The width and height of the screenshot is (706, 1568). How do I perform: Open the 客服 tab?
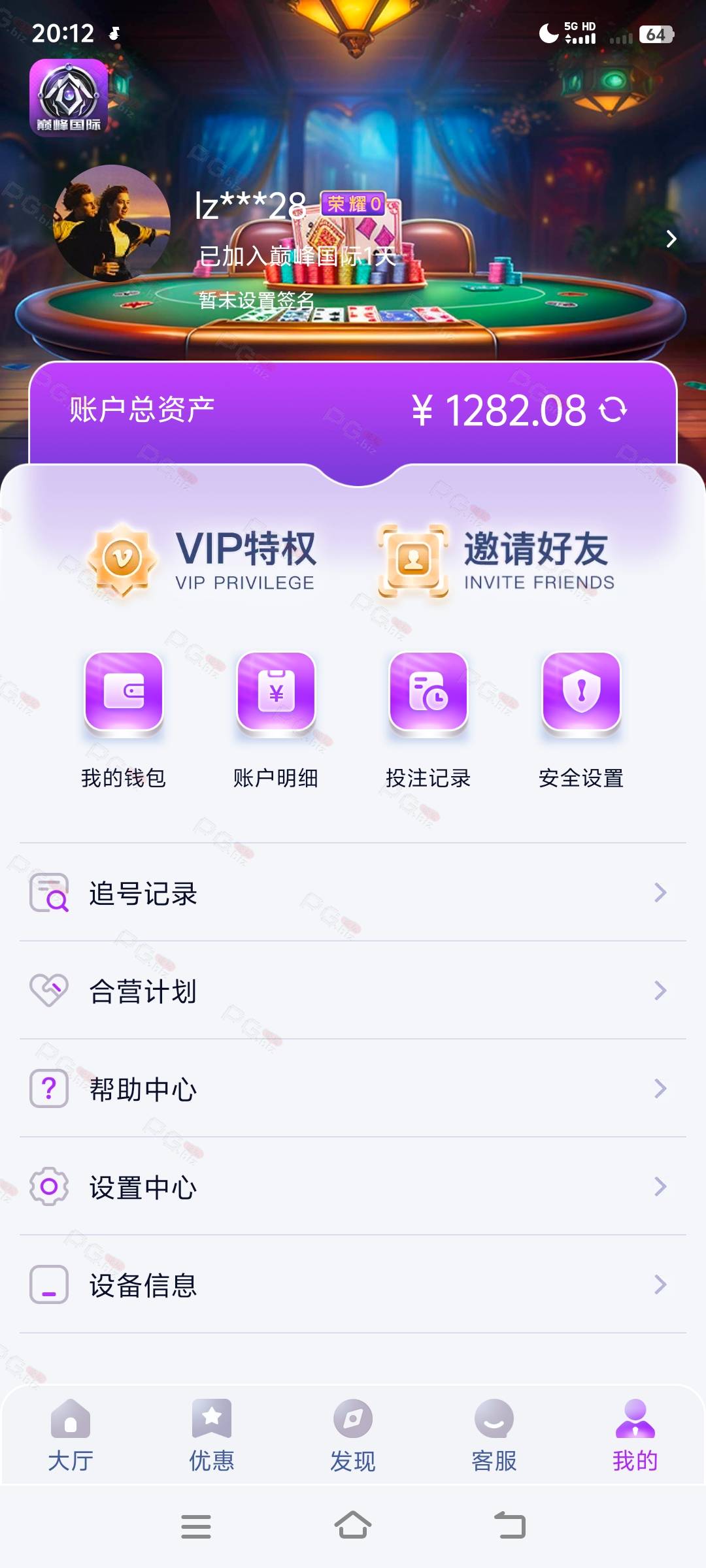[x=494, y=1435]
